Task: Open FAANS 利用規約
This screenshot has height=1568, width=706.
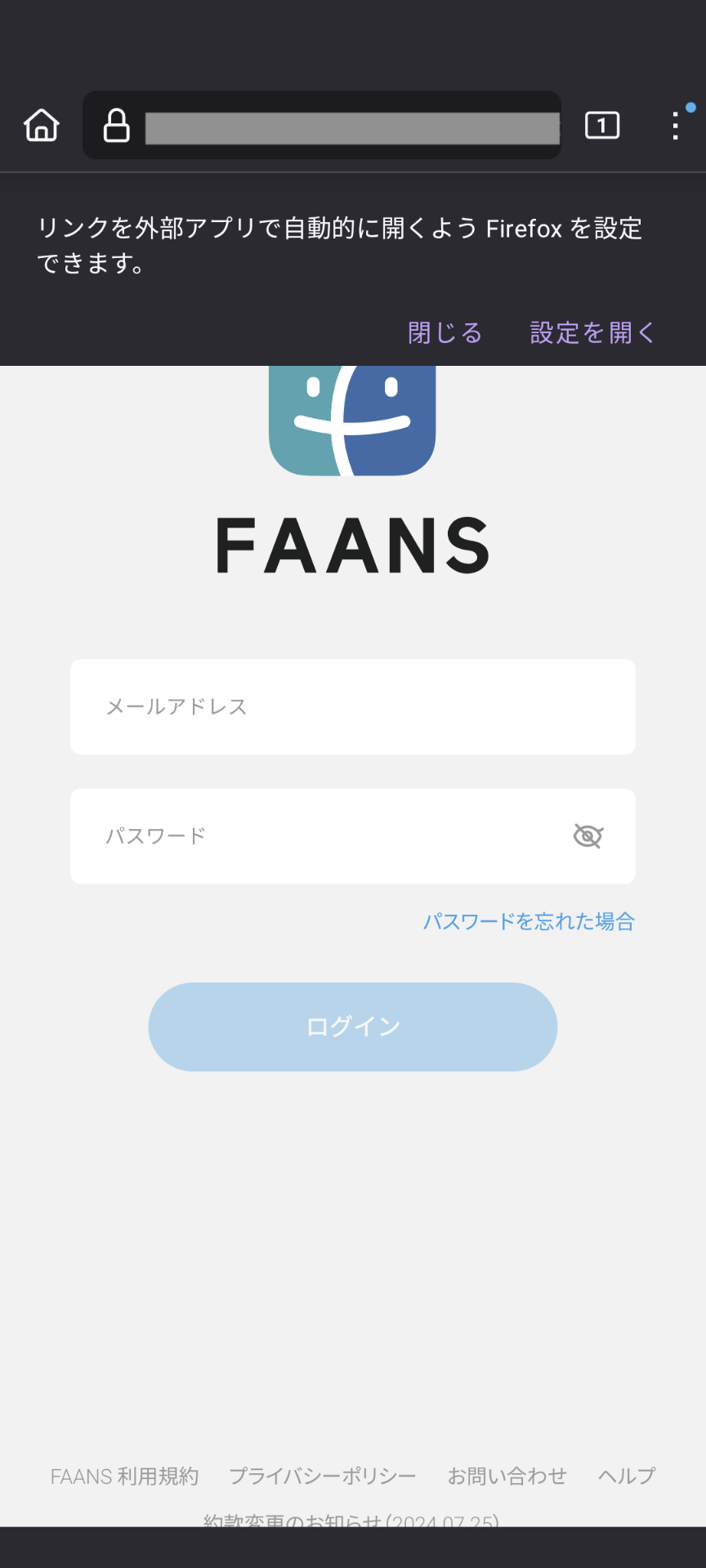Action: (x=124, y=1476)
